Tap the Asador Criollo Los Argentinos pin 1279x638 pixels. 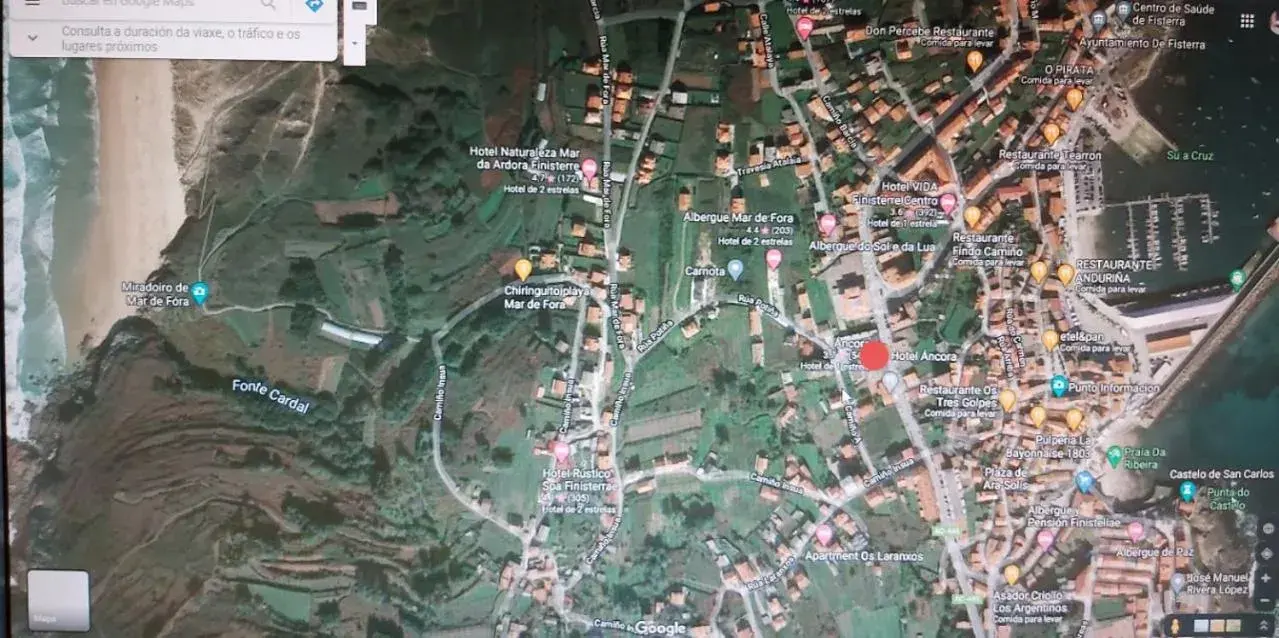pos(1012,574)
